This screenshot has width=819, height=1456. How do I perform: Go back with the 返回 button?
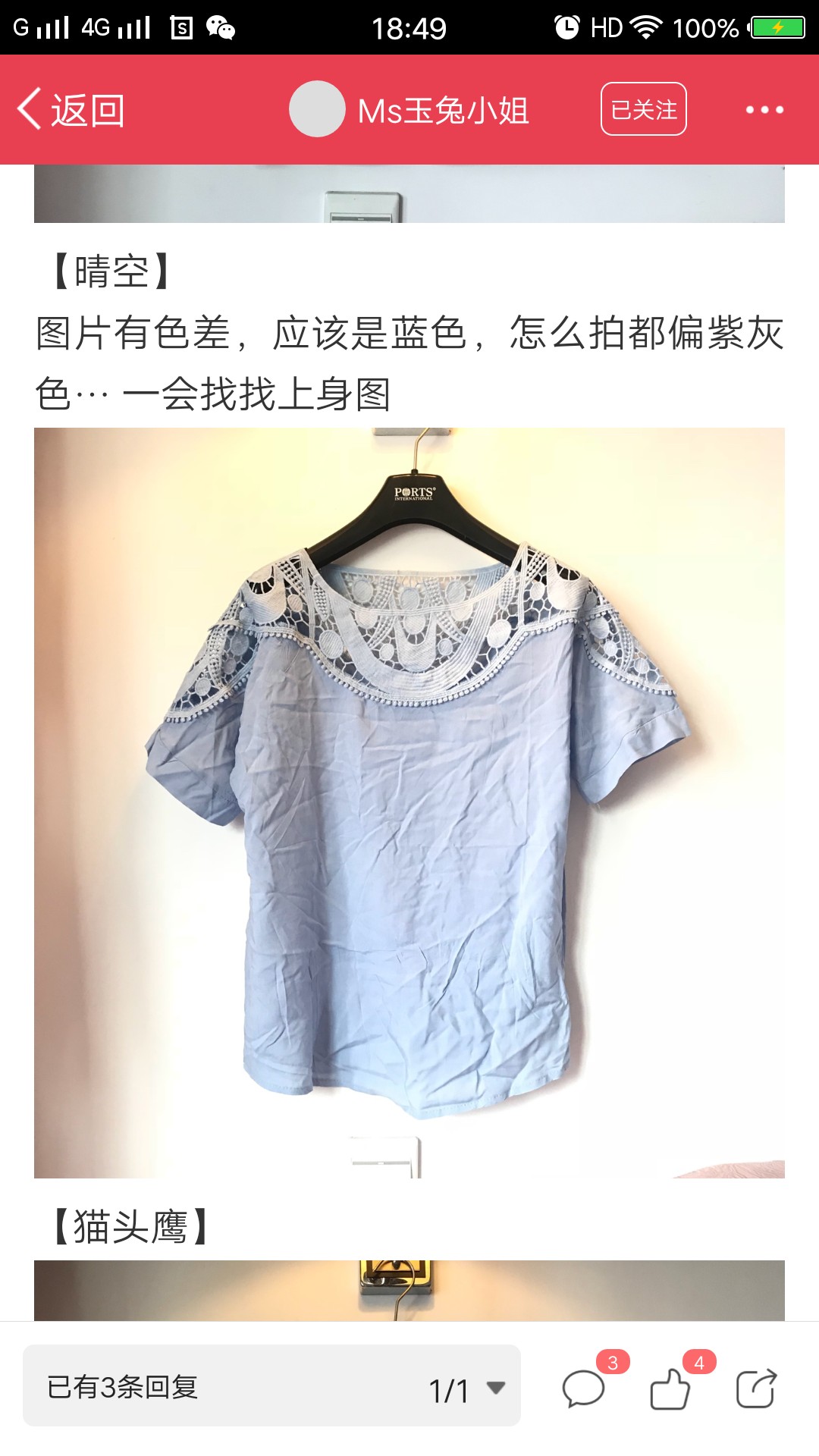pos(71,110)
